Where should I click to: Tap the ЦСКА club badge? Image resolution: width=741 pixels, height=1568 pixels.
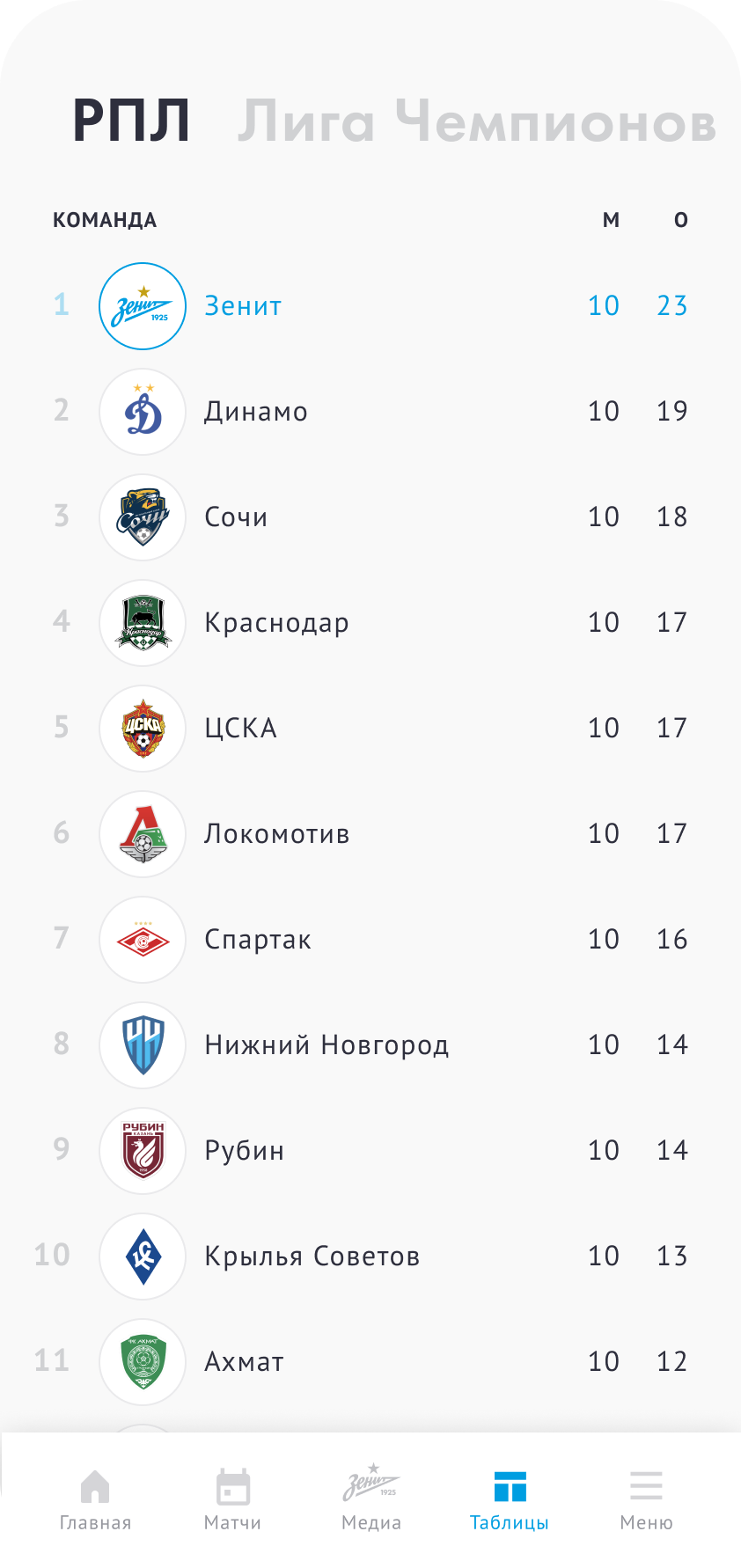pos(142,729)
